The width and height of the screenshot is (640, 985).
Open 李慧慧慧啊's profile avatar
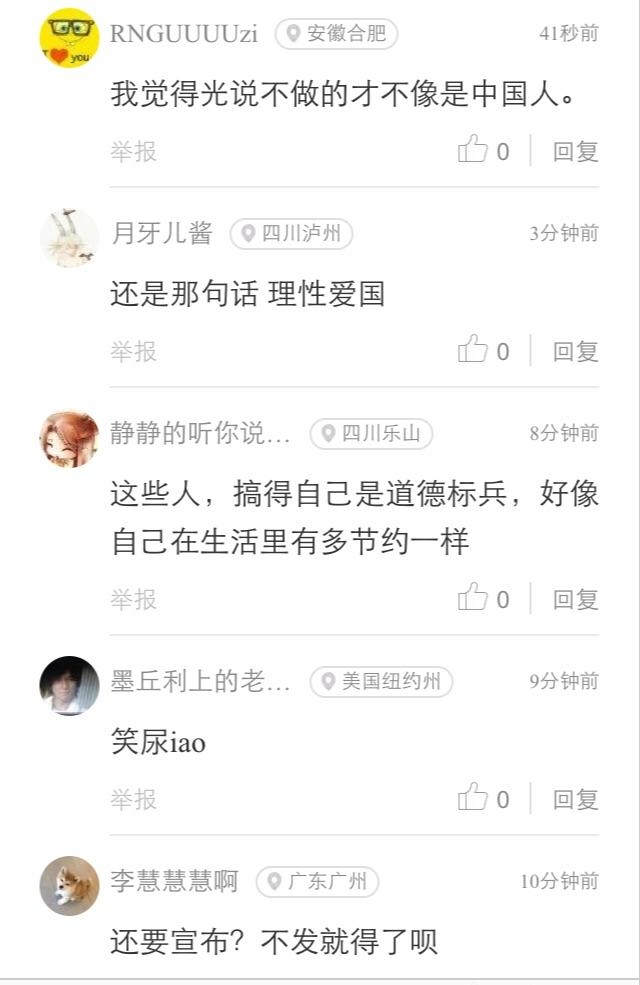point(69,885)
